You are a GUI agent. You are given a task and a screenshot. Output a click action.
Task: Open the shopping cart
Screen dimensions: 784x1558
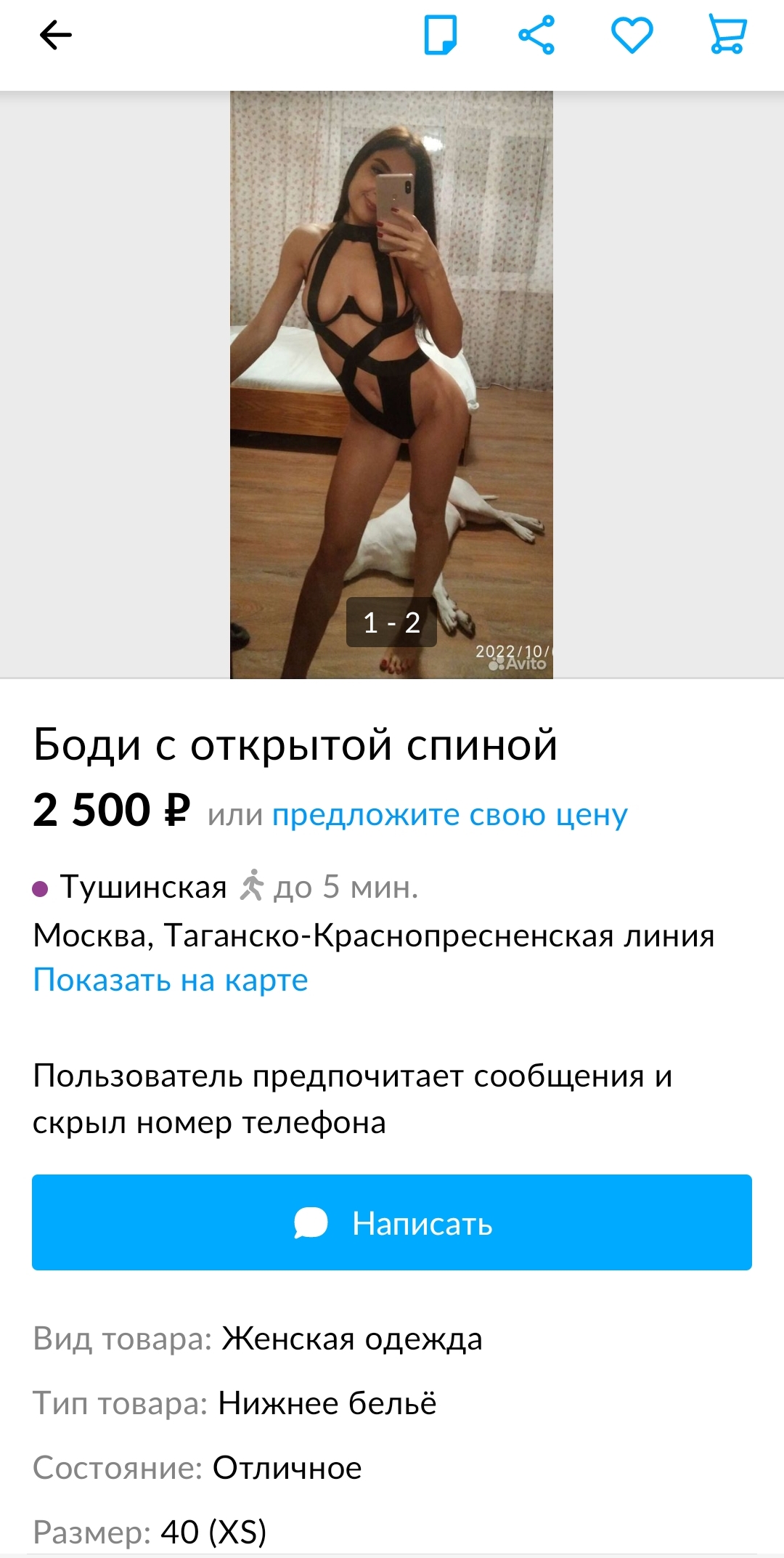pyautogui.click(x=727, y=35)
